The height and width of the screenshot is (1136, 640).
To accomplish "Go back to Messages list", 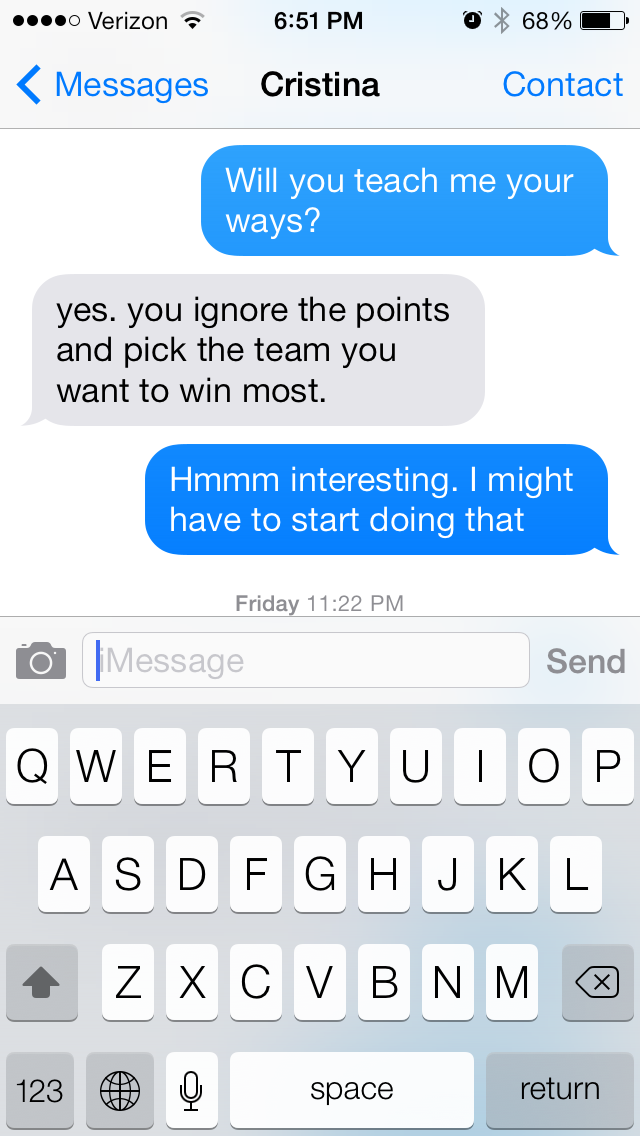I will click(112, 86).
